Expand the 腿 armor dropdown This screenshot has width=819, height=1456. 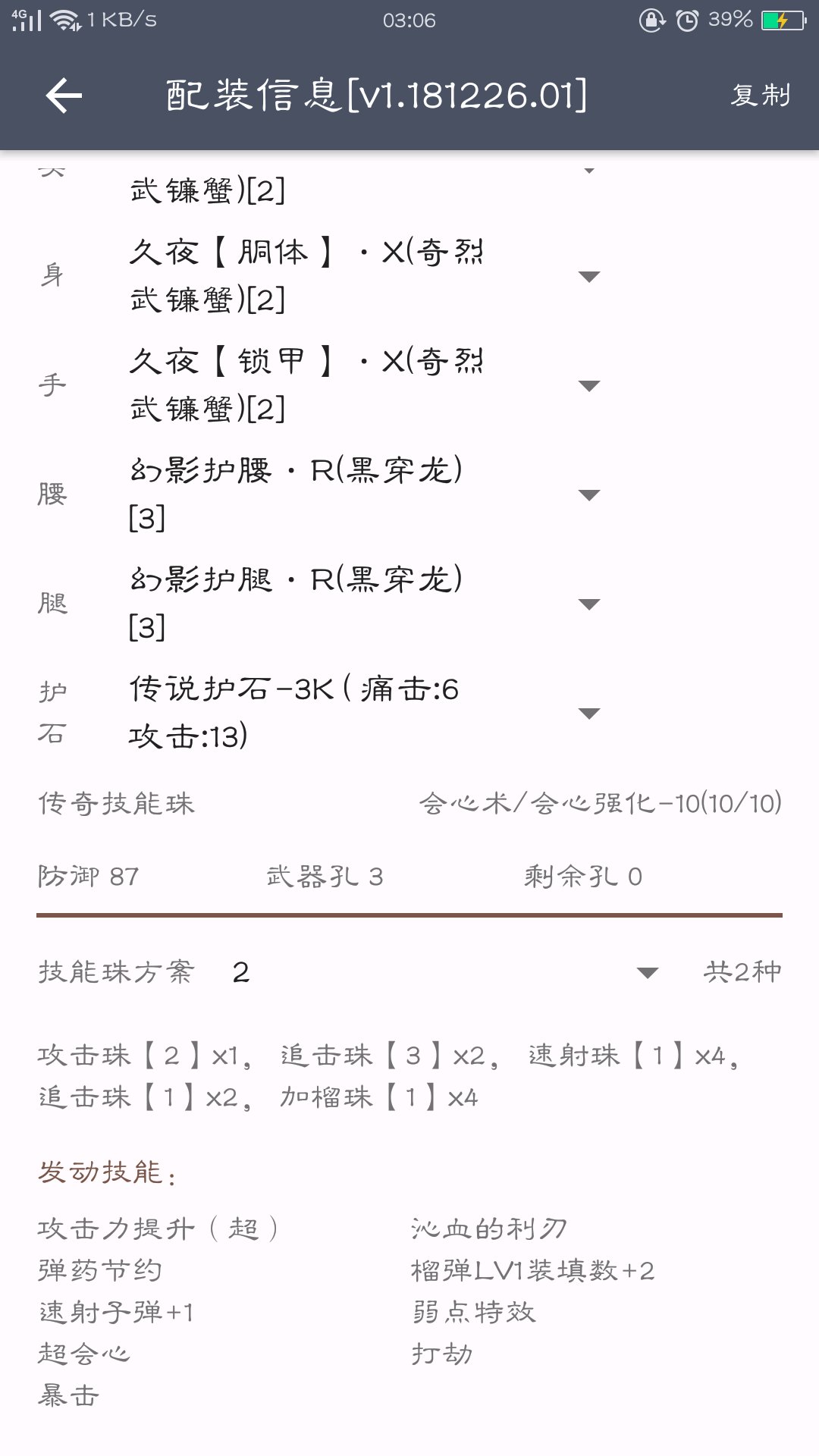[x=588, y=604]
